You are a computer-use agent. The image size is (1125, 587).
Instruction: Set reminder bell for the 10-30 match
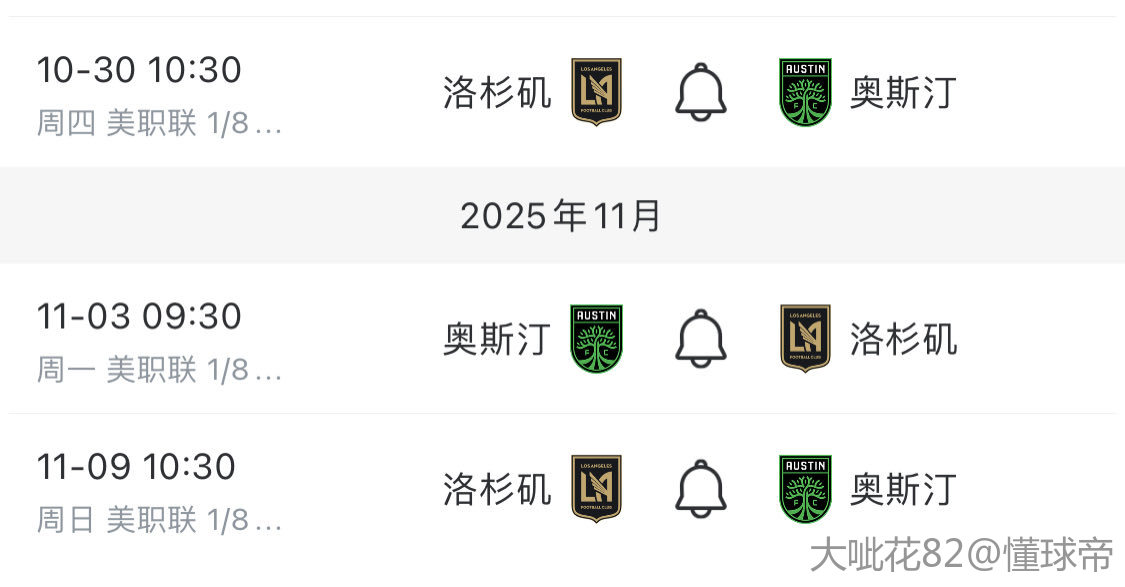pos(700,93)
